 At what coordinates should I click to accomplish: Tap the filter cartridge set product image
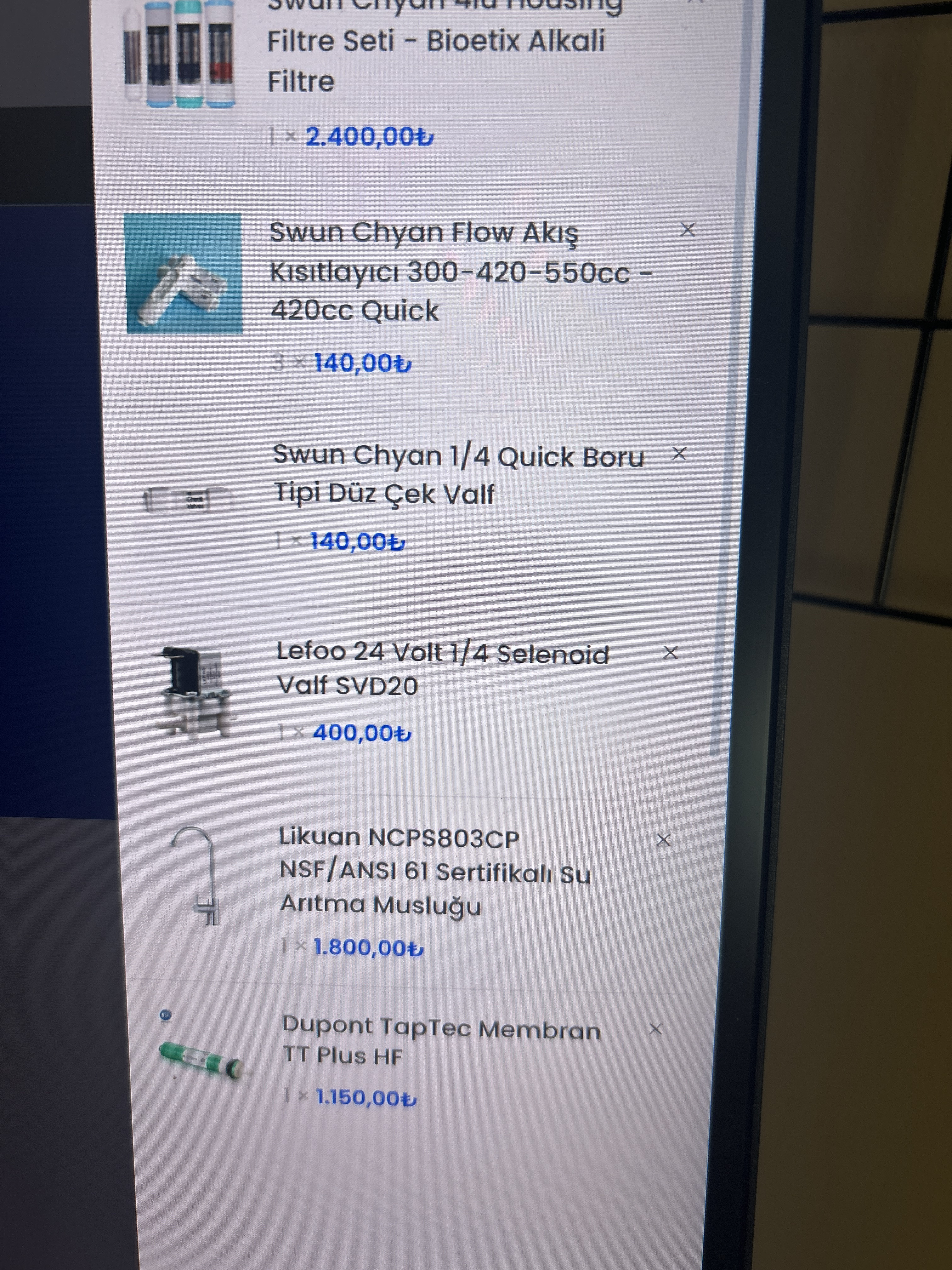[180, 54]
